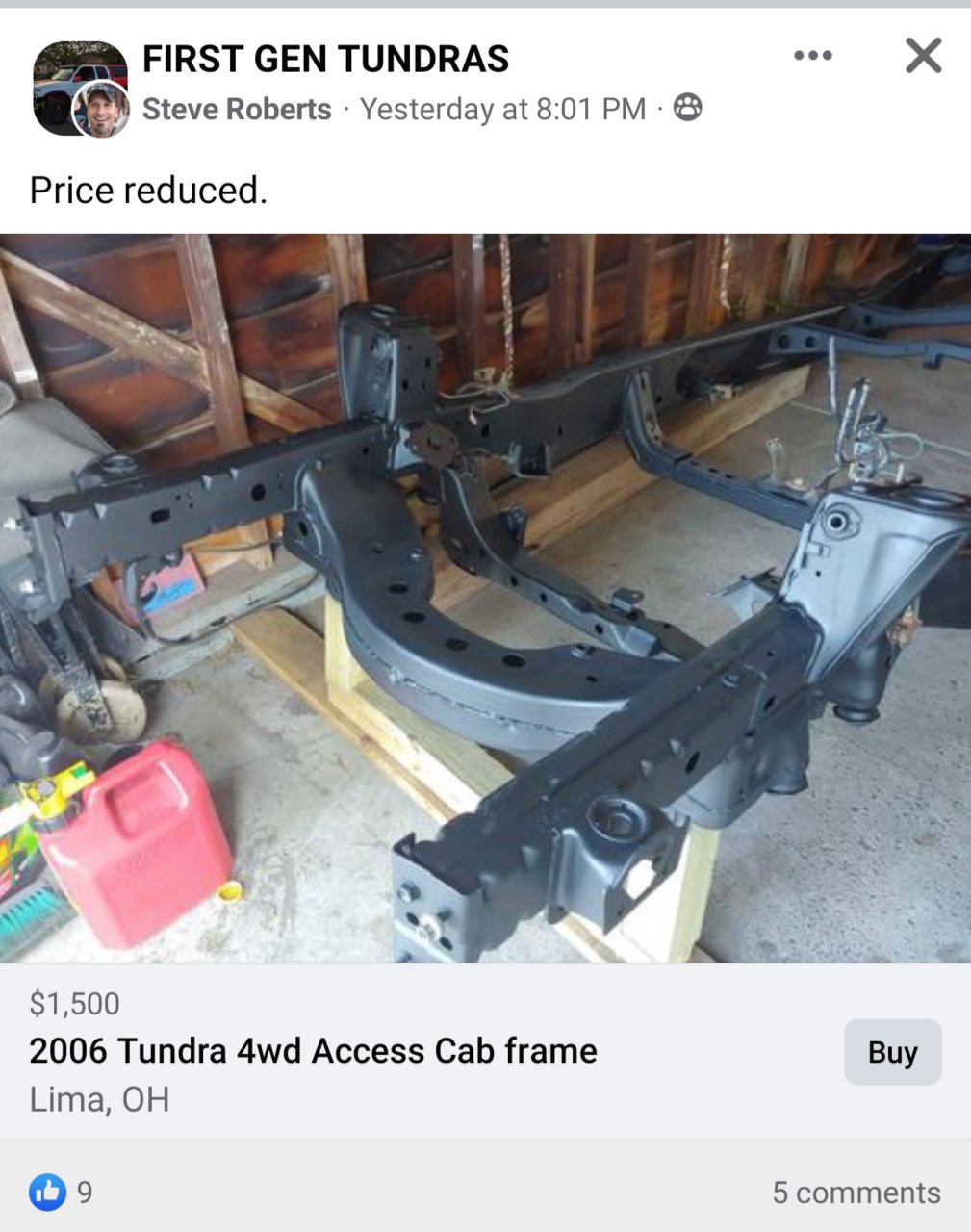Tap the Buy button for the frame
Viewport: 971px width, 1232px height.
[892, 1052]
